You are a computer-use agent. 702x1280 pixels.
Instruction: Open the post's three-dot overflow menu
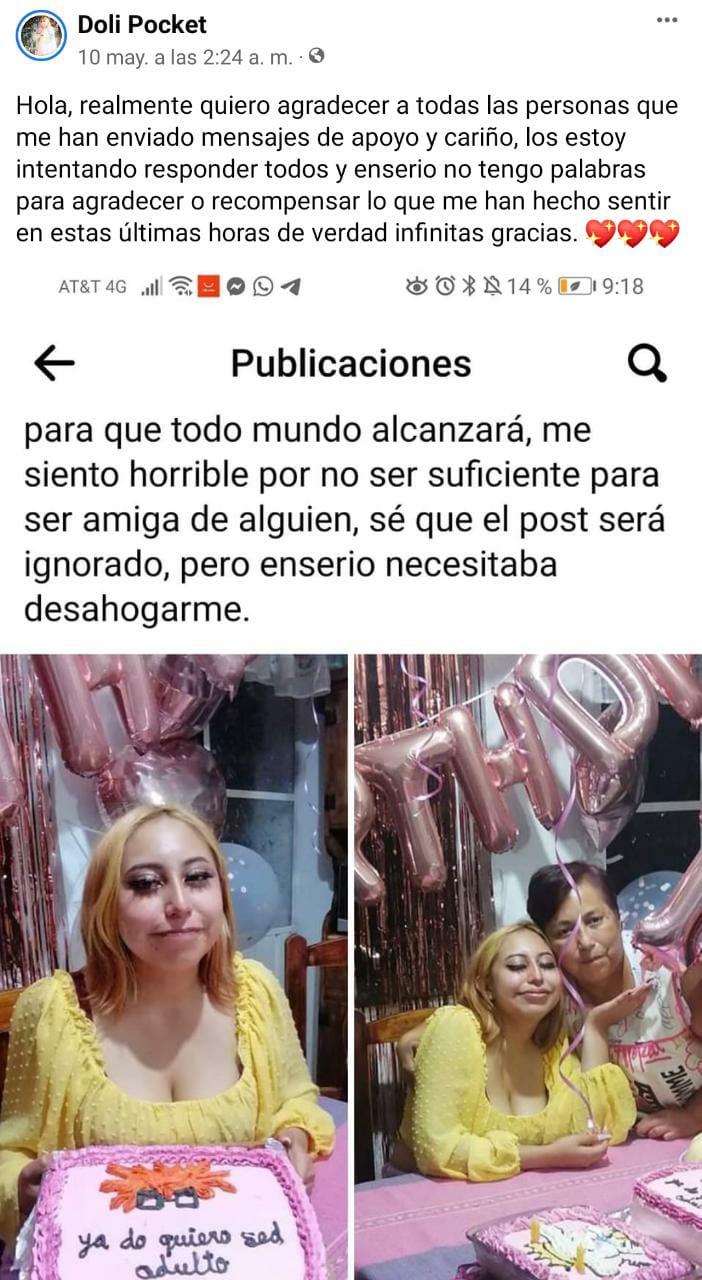(667, 20)
